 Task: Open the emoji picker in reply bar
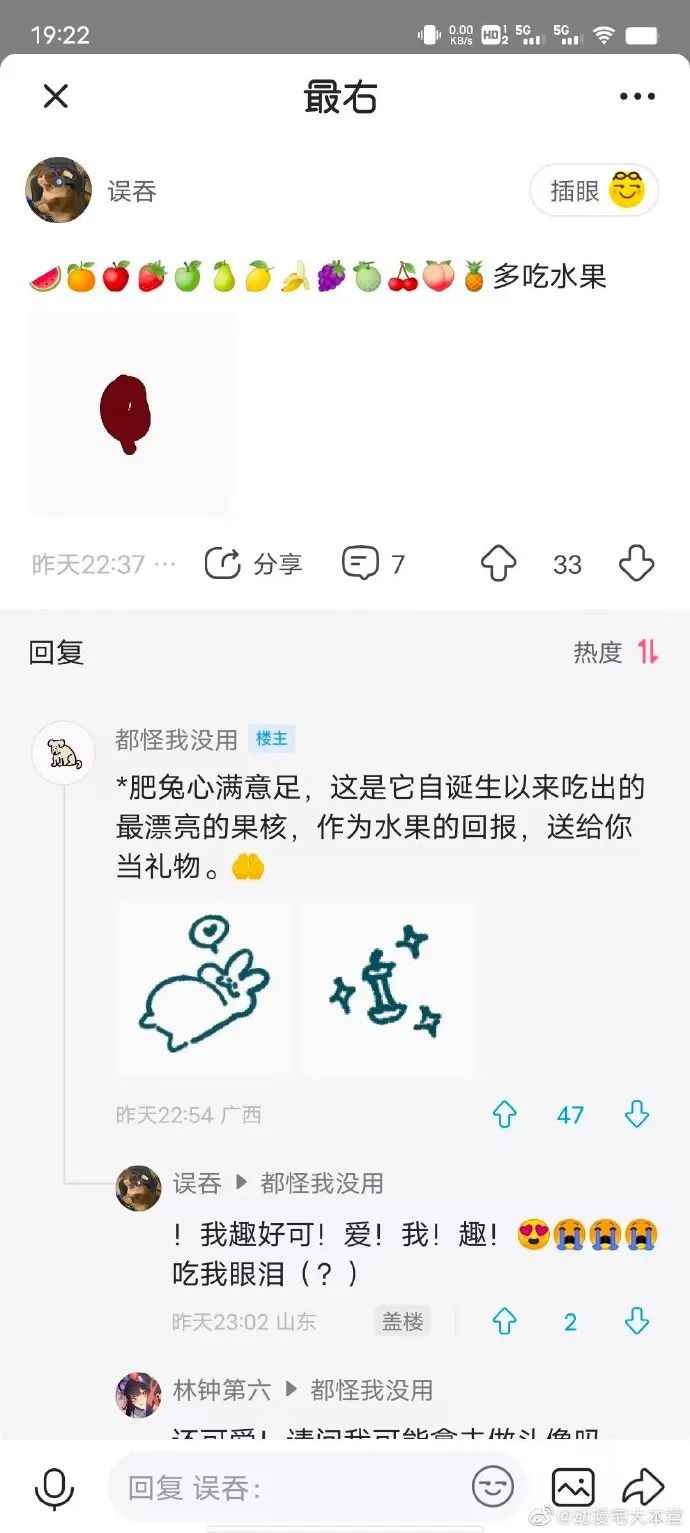click(492, 1487)
